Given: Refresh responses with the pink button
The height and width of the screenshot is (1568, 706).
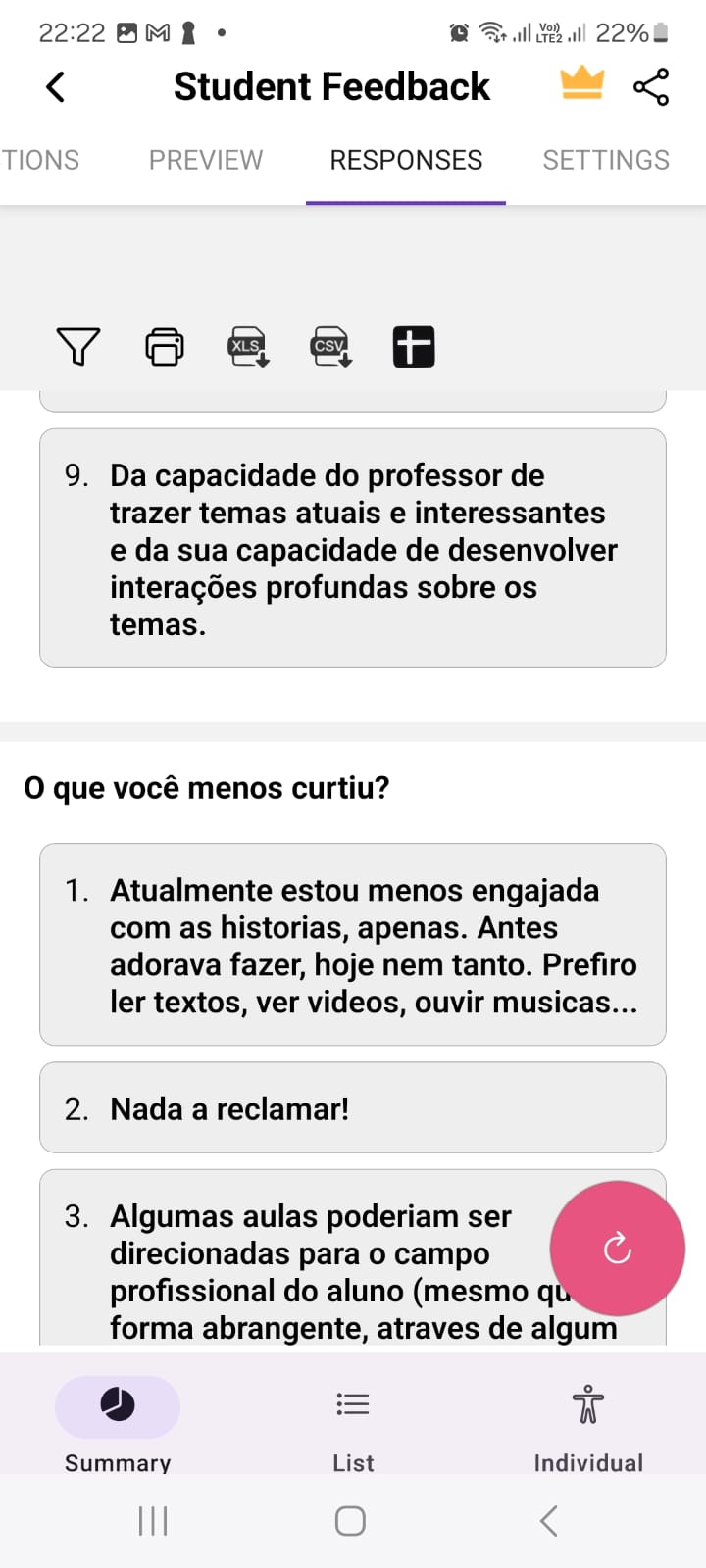Looking at the screenshot, I should [617, 1248].
